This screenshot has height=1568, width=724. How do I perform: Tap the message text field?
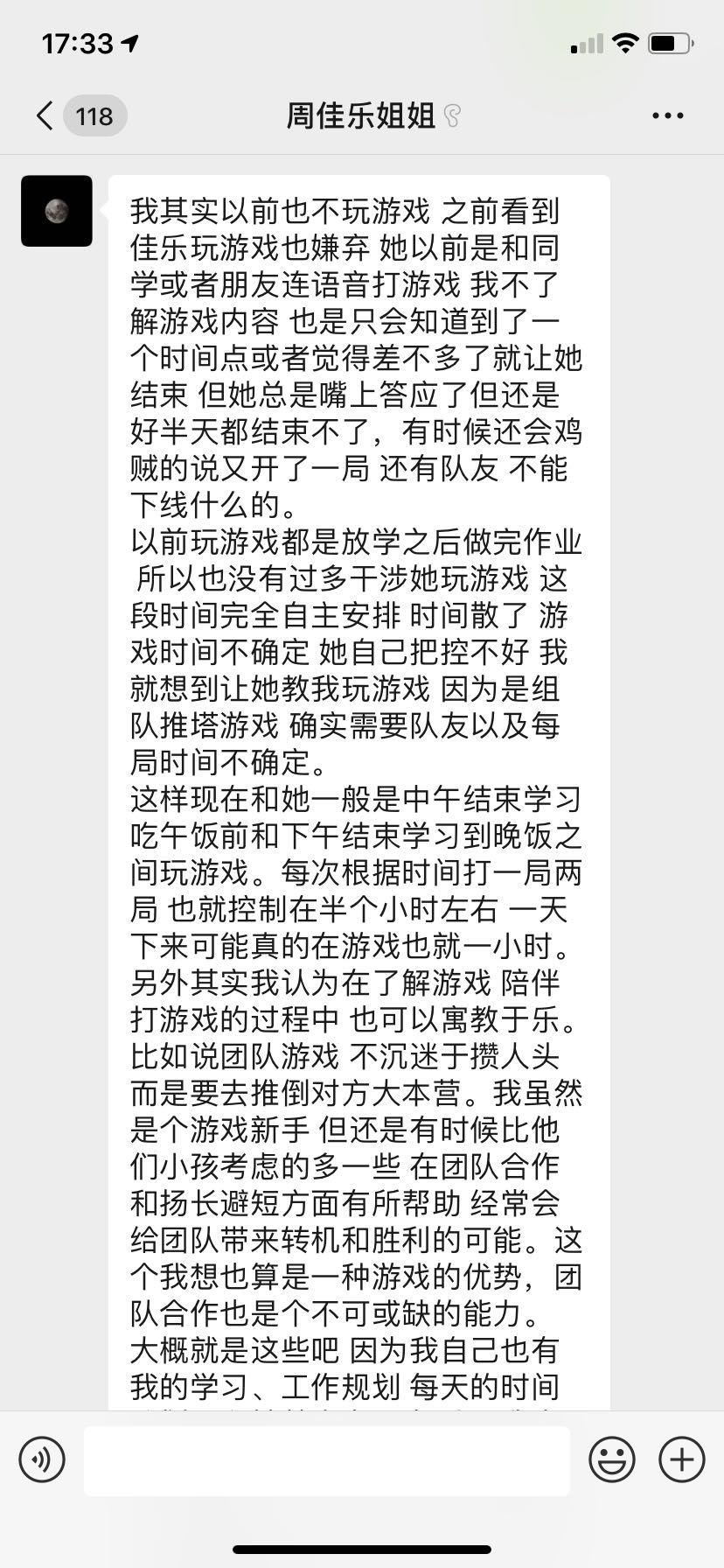[327, 1460]
